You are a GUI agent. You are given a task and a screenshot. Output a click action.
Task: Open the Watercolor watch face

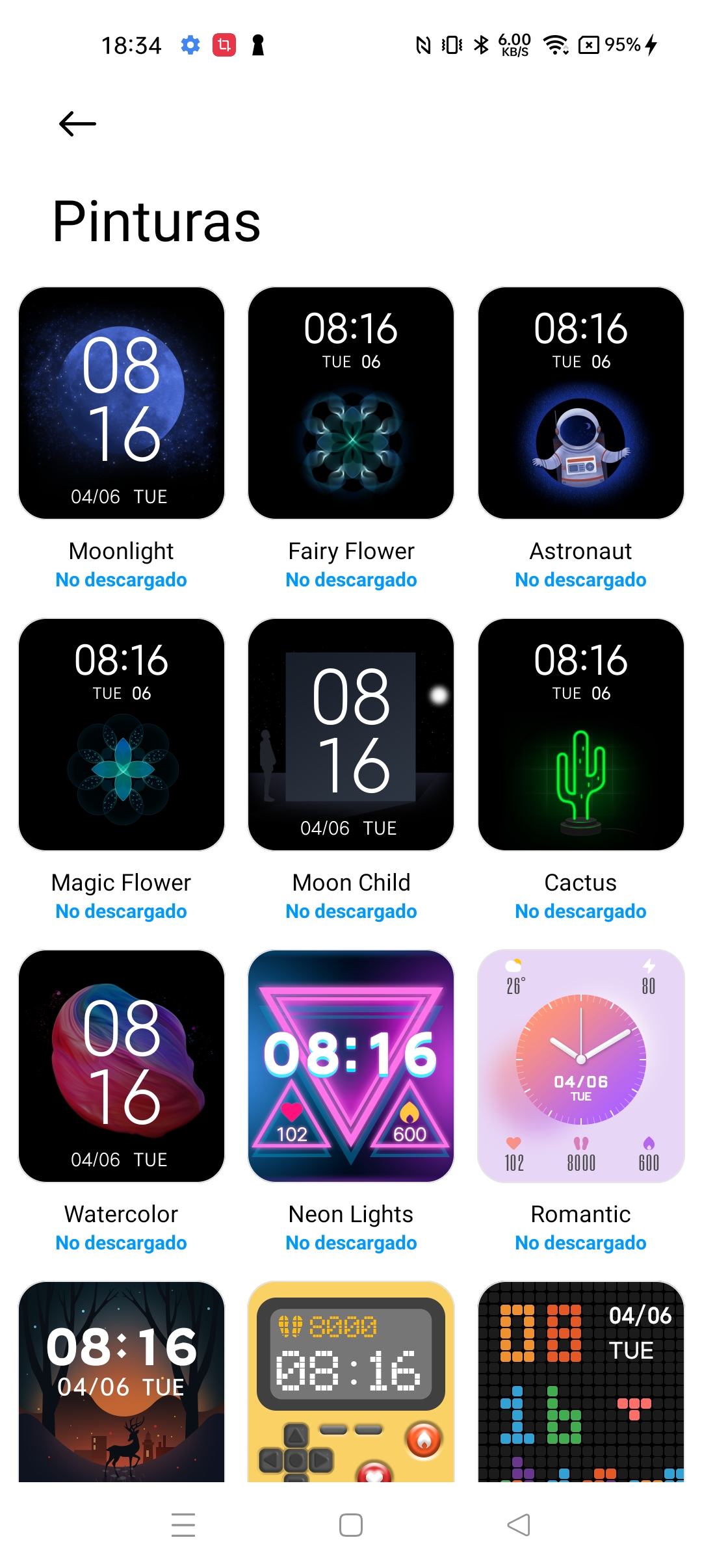click(x=122, y=1066)
